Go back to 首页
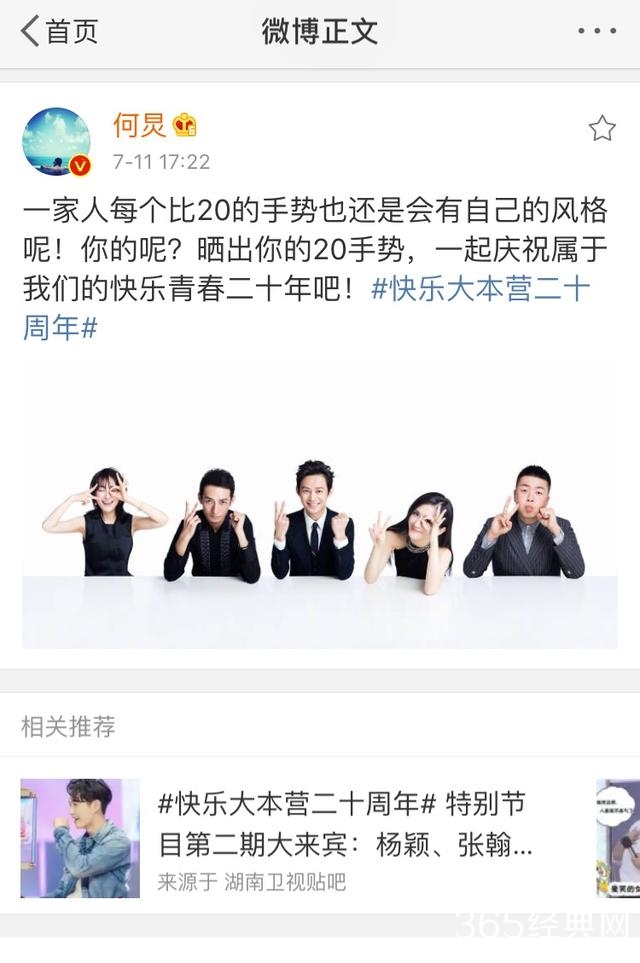 (x=59, y=32)
